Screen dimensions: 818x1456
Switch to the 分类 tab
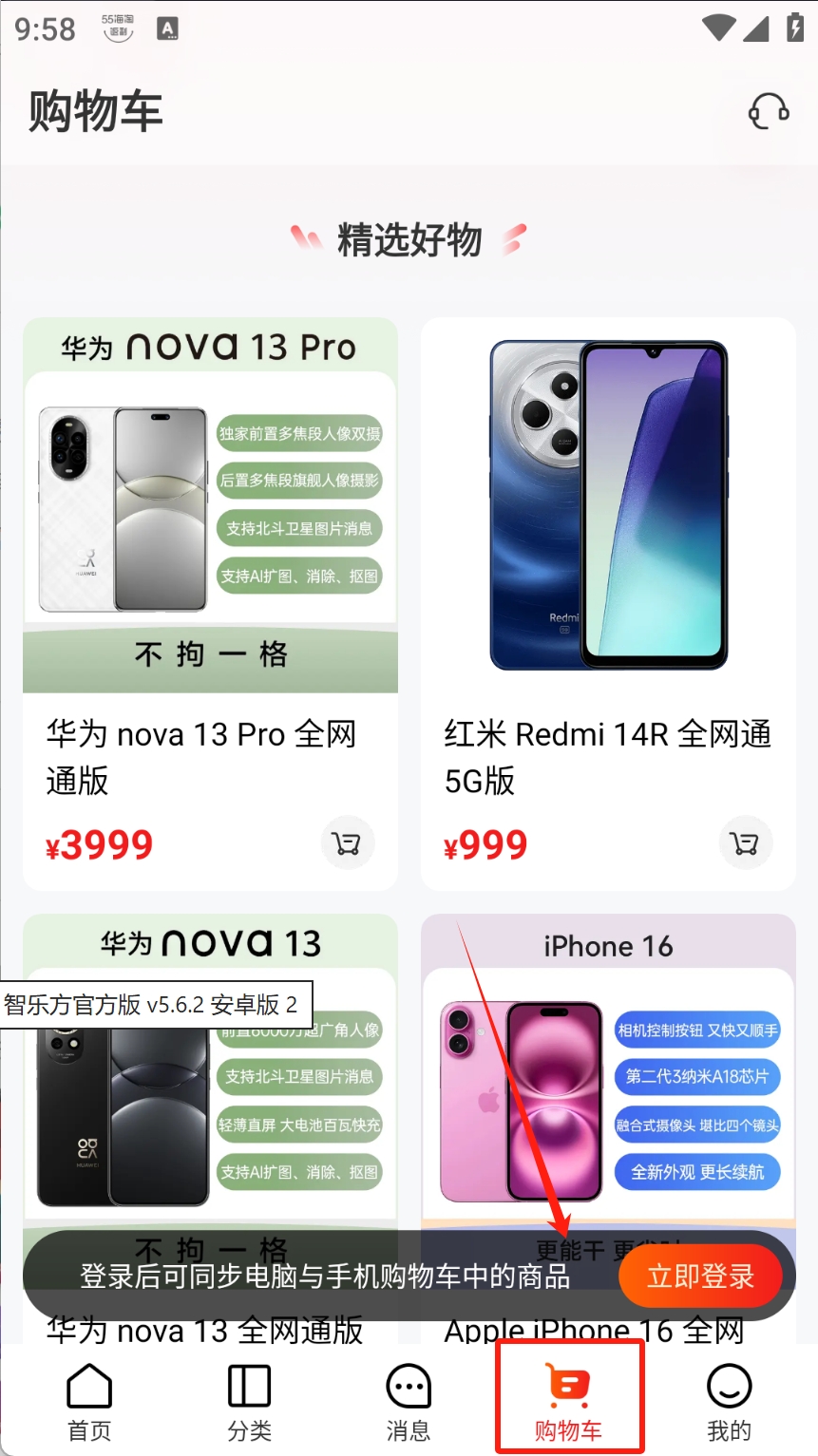tap(249, 1403)
